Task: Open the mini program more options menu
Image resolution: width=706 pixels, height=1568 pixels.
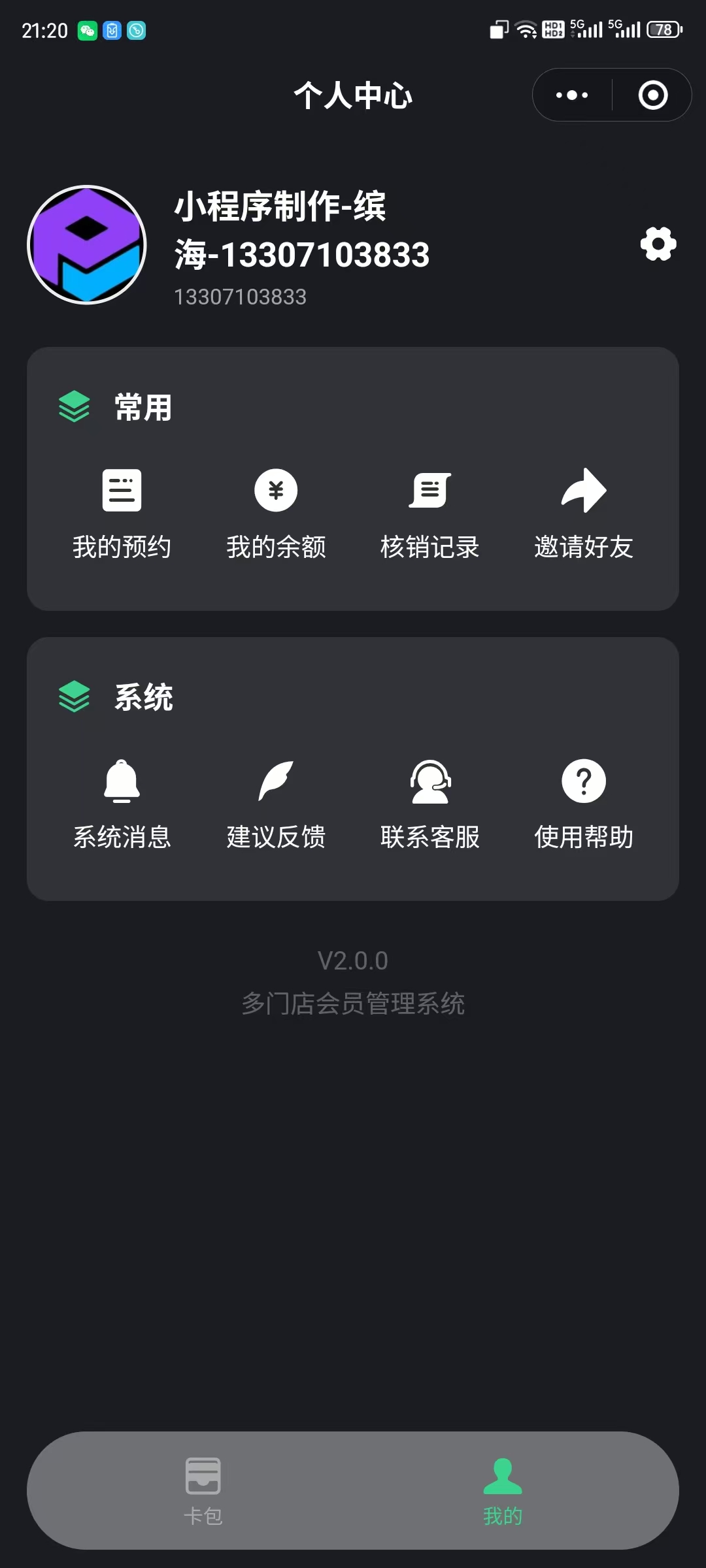Action: (x=571, y=95)
